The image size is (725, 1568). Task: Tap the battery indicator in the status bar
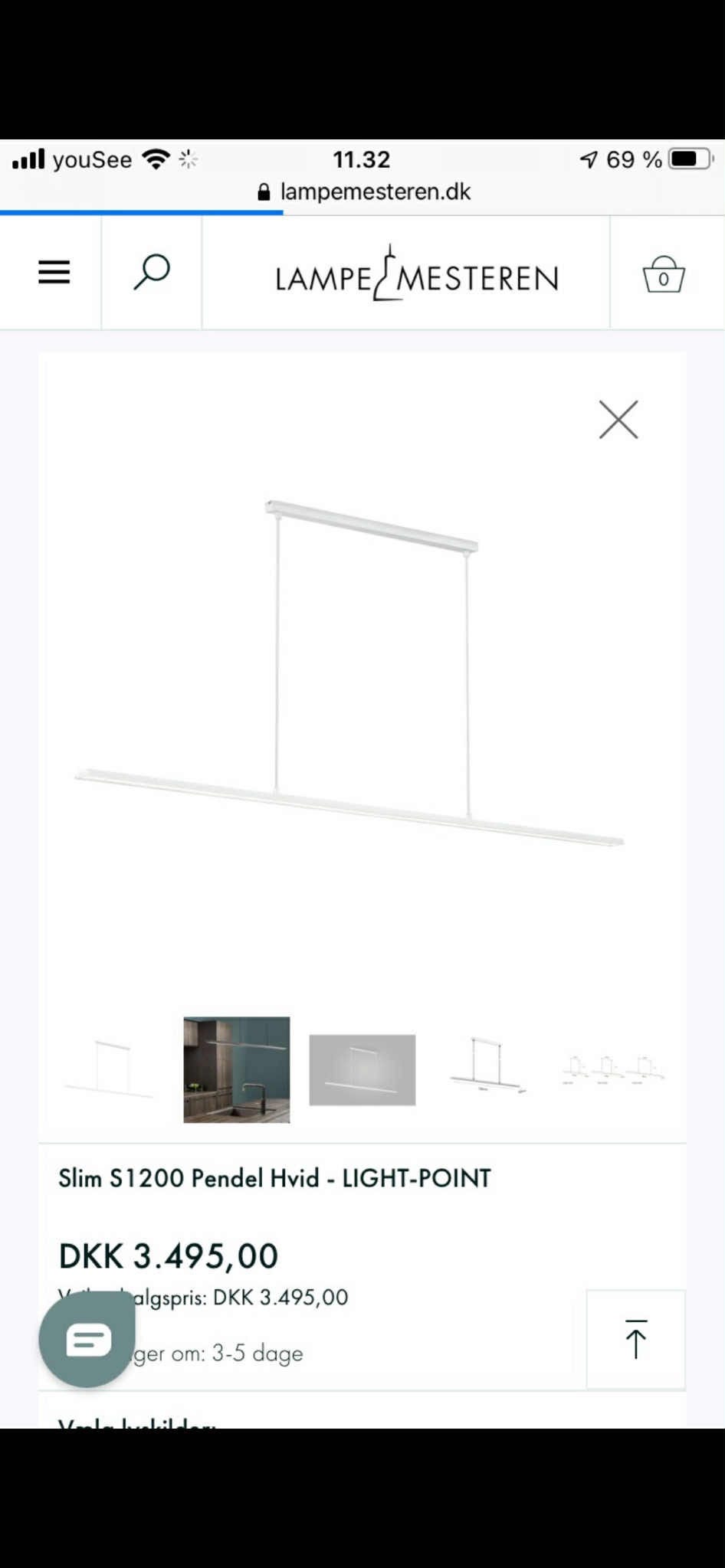(x=688, y=158)
